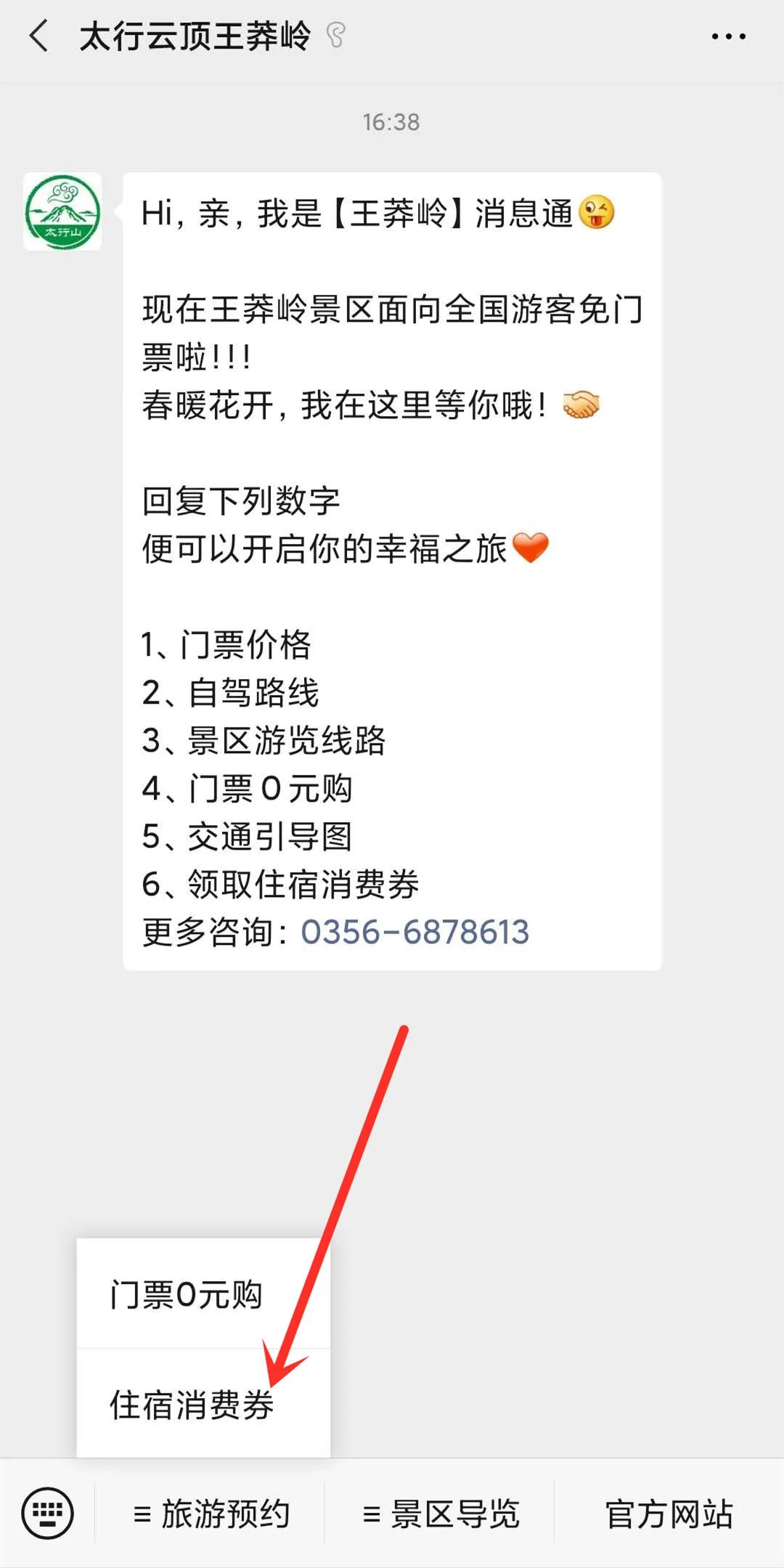Open the 官方网站 link

pos(669,1514)
